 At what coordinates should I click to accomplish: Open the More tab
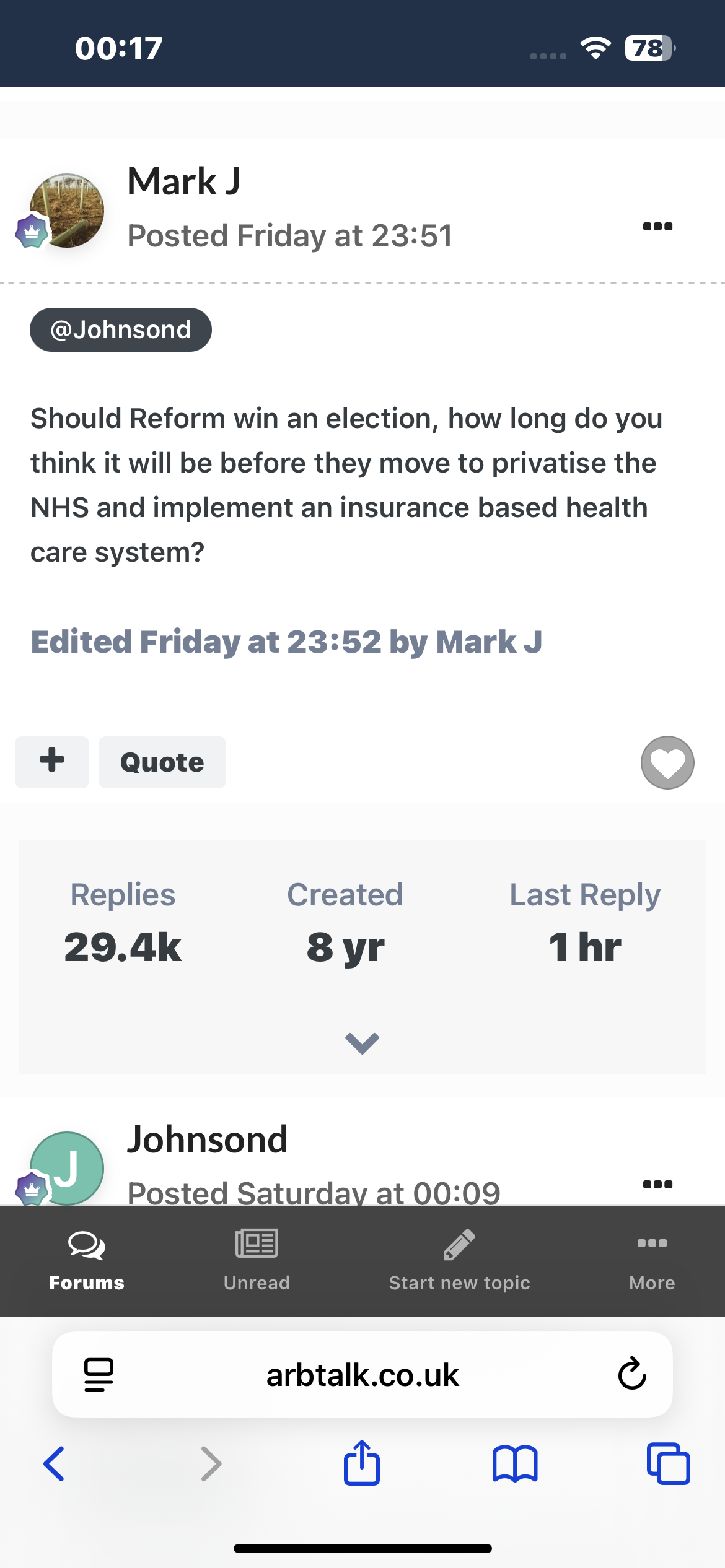click(x=652, y=1261)
